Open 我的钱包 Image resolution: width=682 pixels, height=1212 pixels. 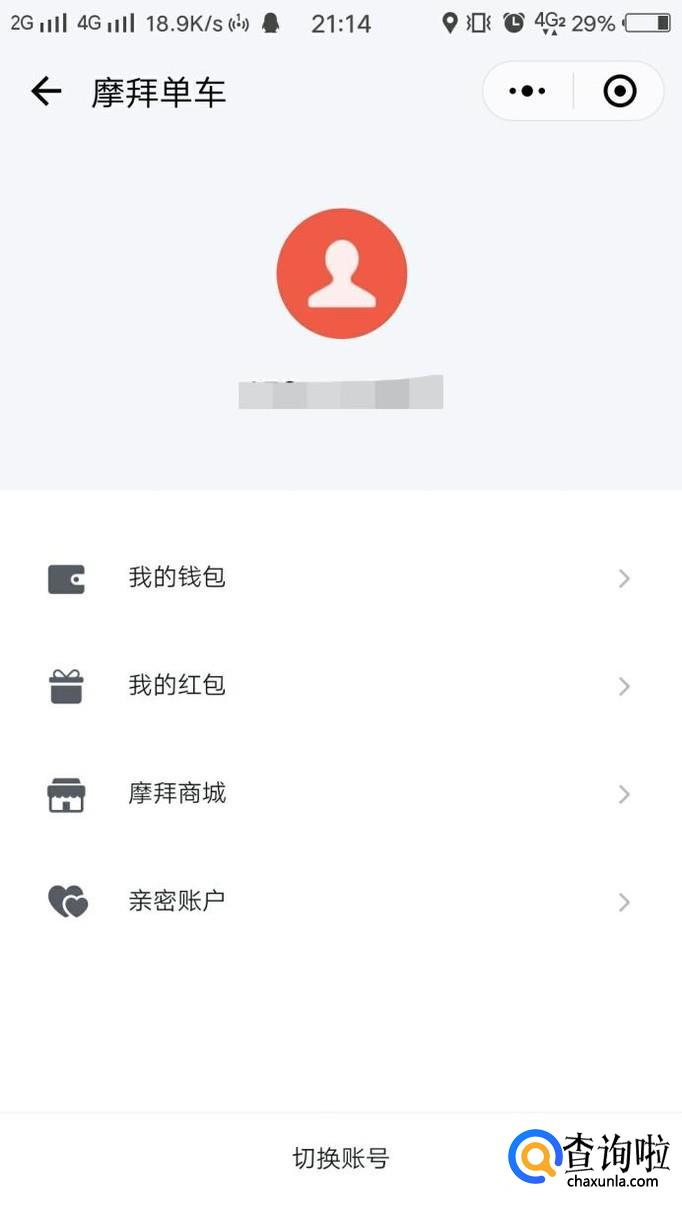(340, 578)
